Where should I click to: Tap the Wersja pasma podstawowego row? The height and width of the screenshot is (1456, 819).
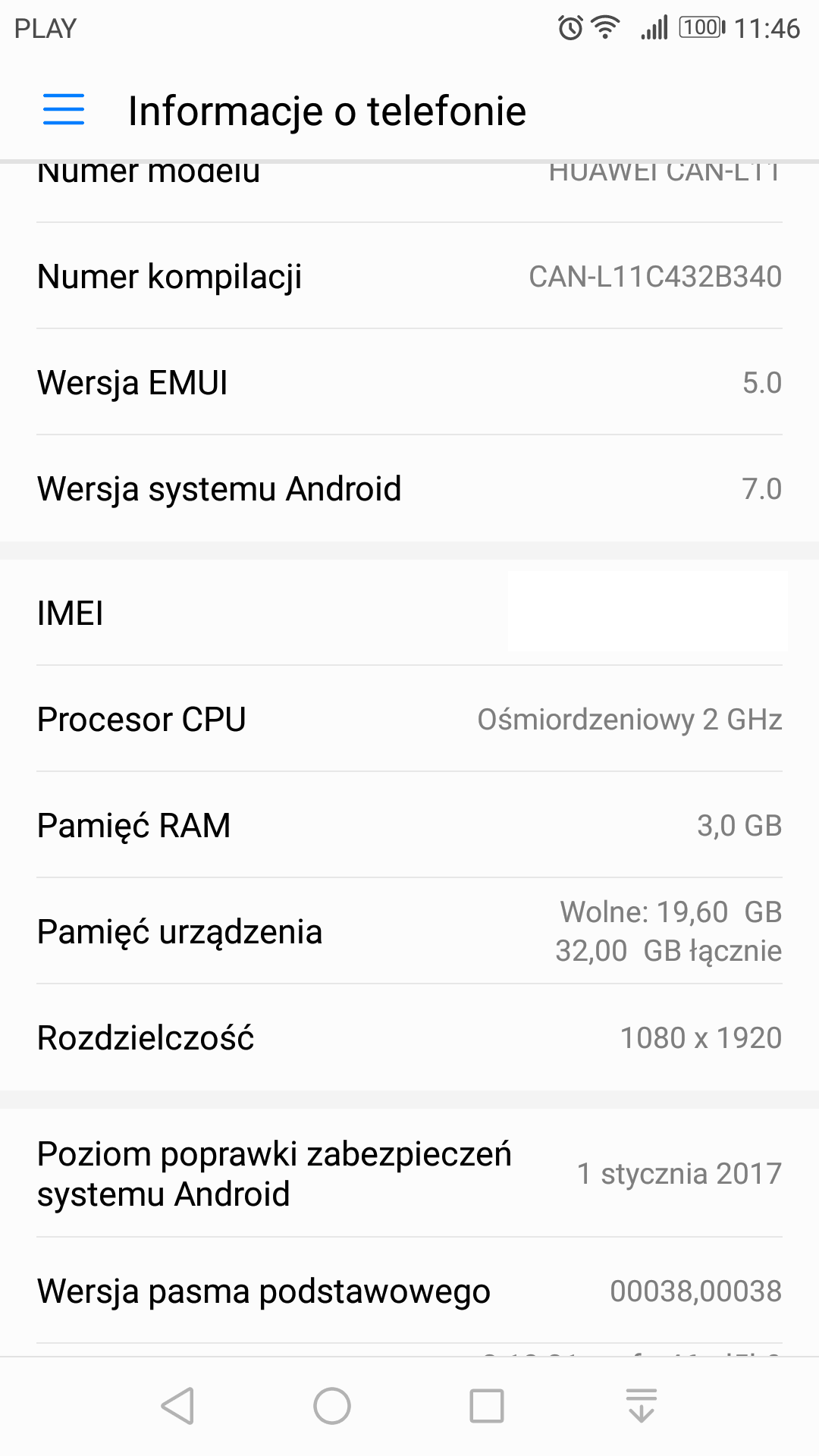click(409, 1291)
